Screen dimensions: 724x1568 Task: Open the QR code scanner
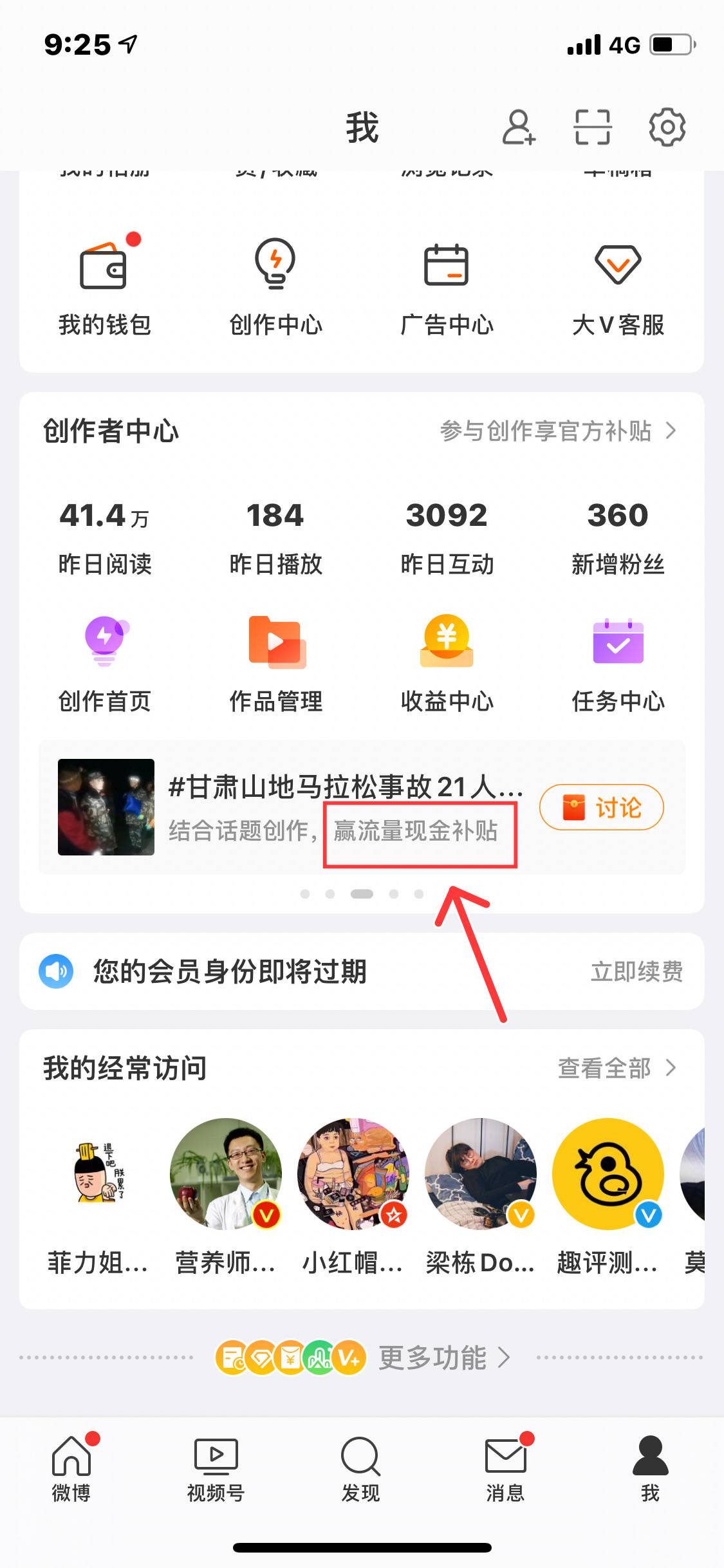point(592,127)
